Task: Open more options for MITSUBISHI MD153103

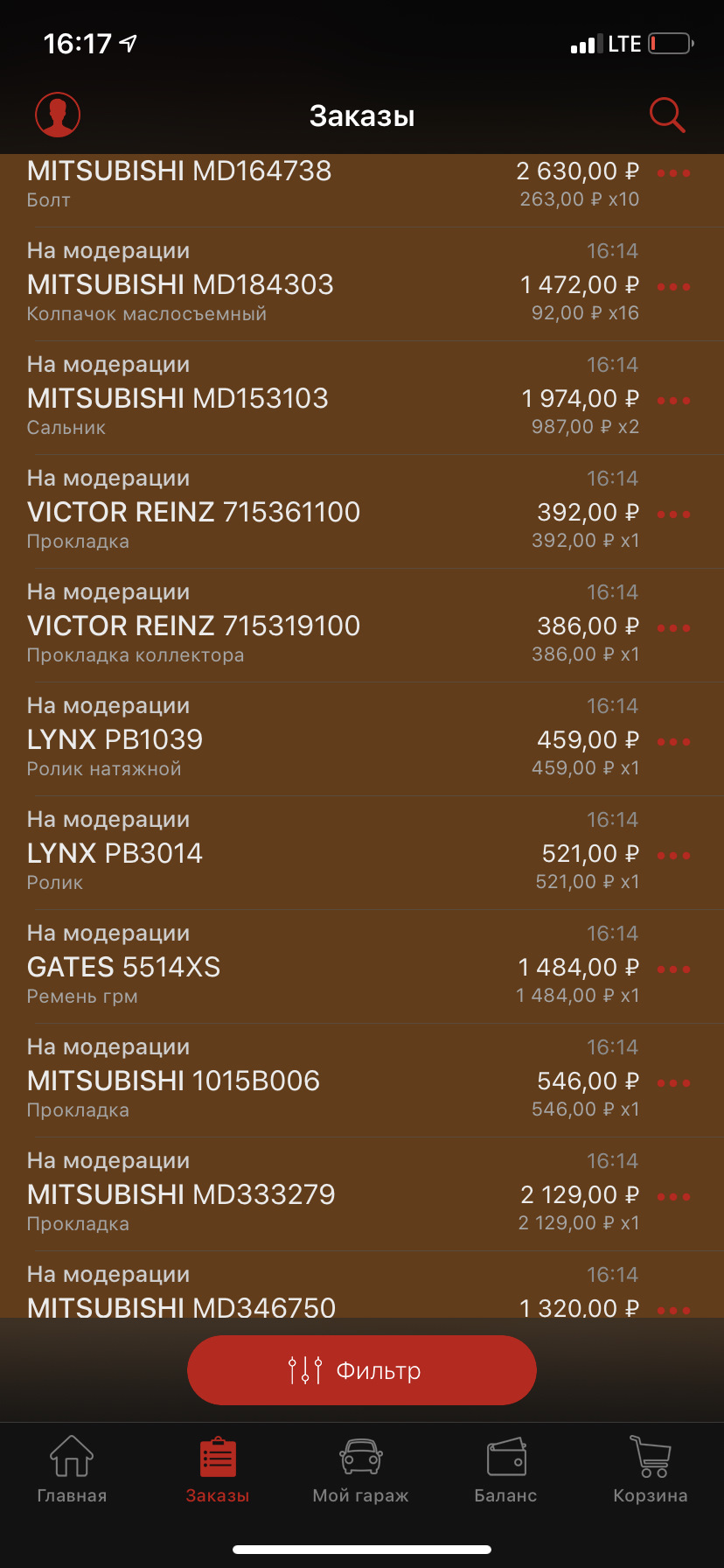Action: pyautogui.click(x=673, y=401)
